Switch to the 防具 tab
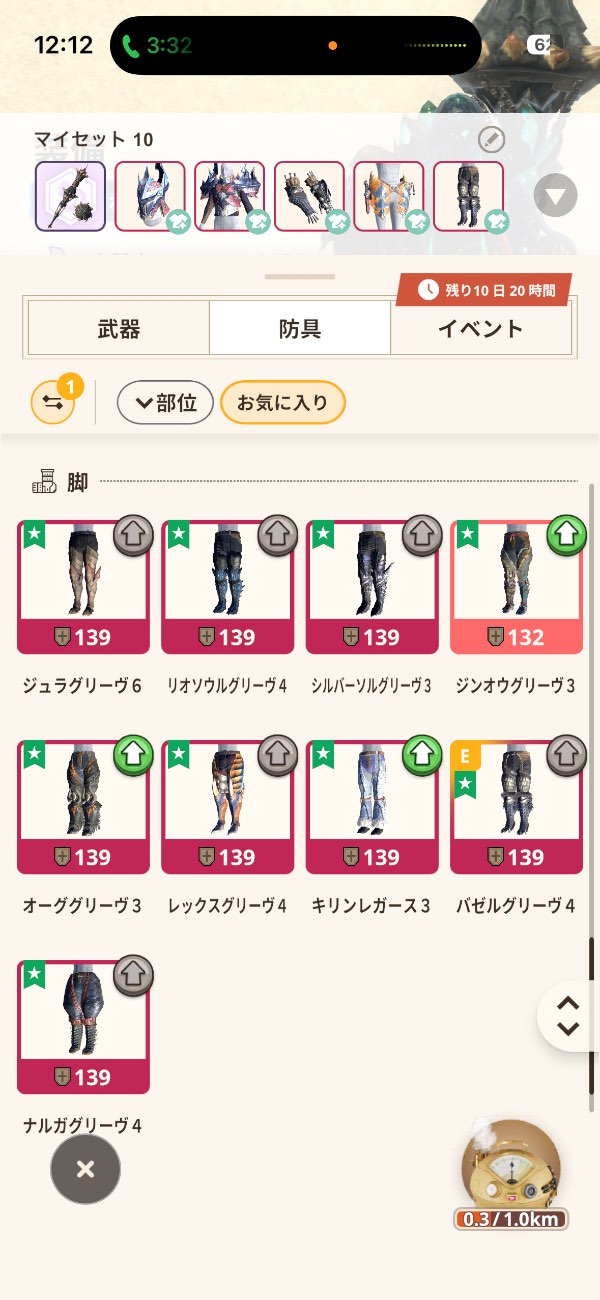Screen dimensions: 600x1300 pyautogui.click(x=299, y=328)
